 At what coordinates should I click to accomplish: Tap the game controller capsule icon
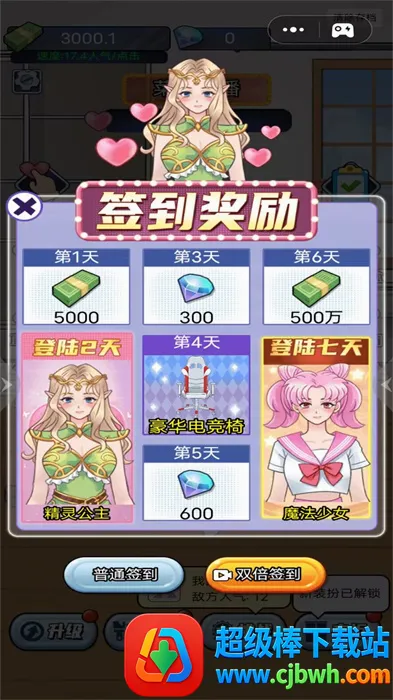point(343,30)
